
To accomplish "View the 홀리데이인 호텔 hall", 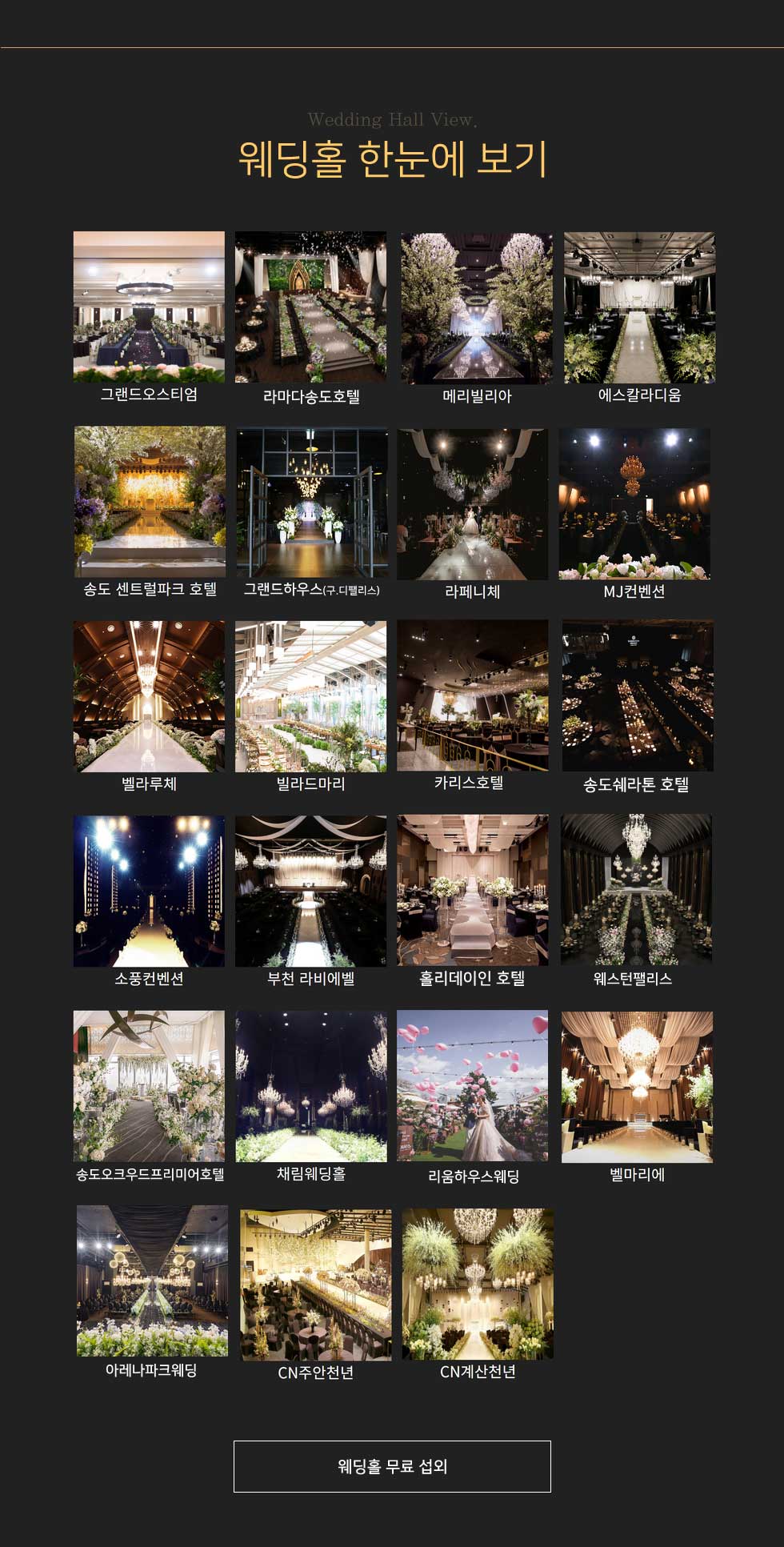I will 473,890.
